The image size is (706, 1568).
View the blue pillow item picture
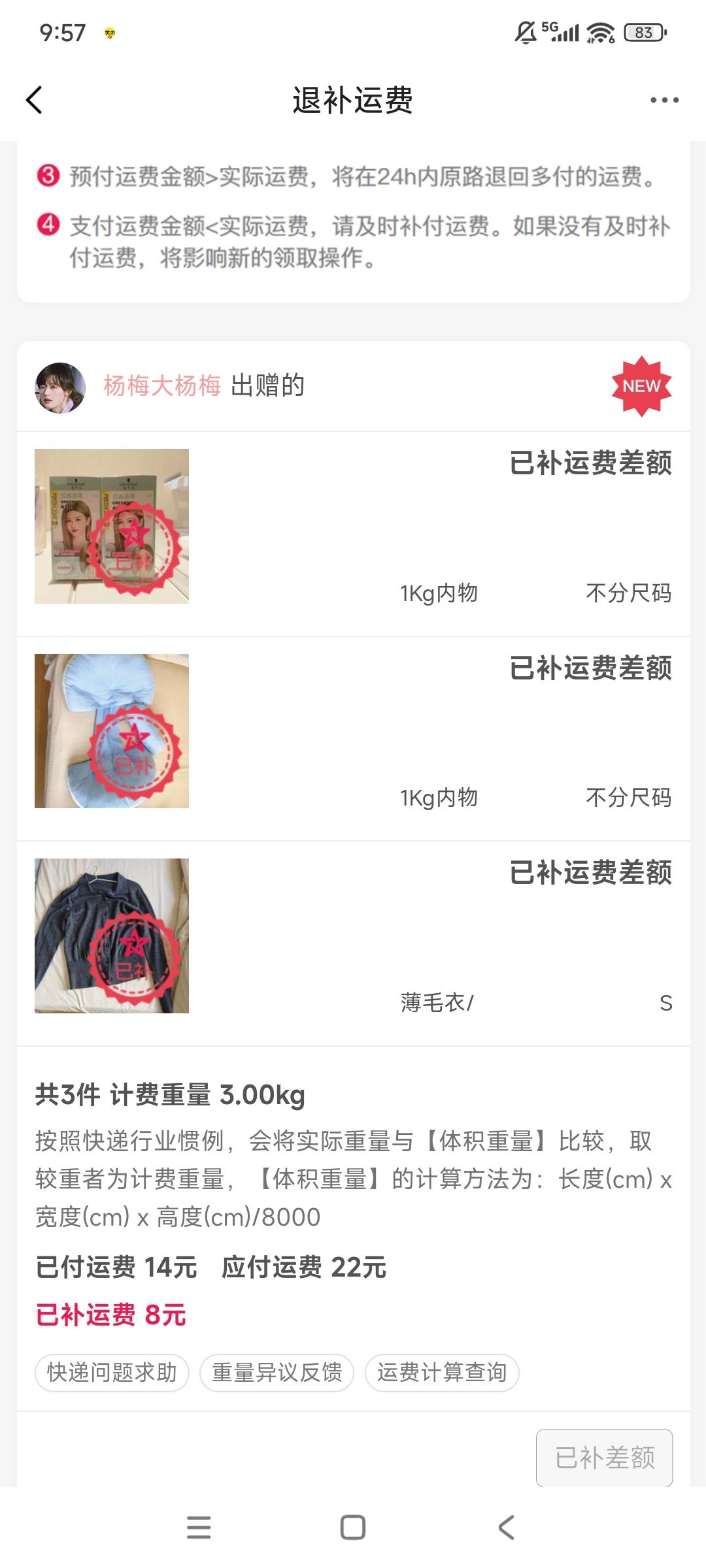click(112, 731)
